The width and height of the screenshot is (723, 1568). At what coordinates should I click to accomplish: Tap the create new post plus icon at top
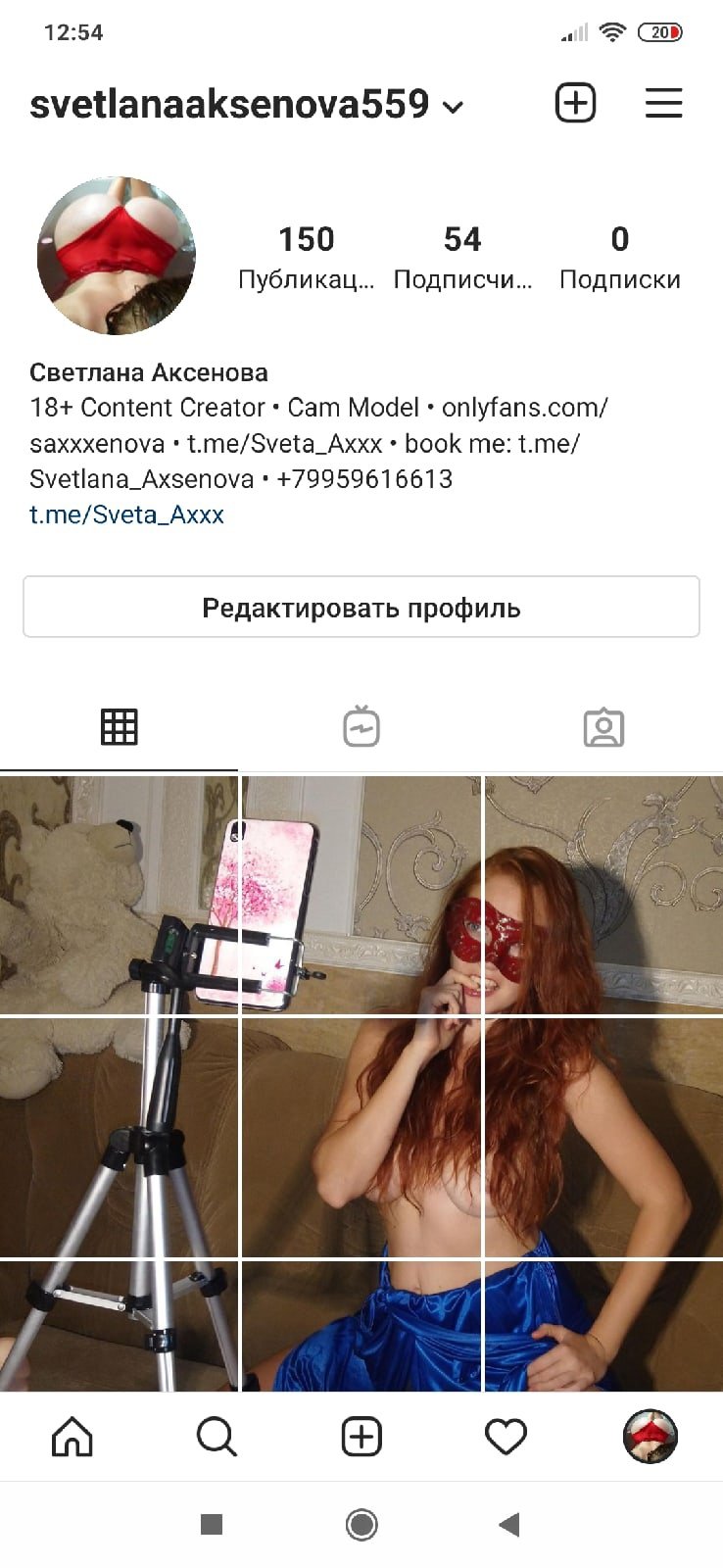[575, 103]
